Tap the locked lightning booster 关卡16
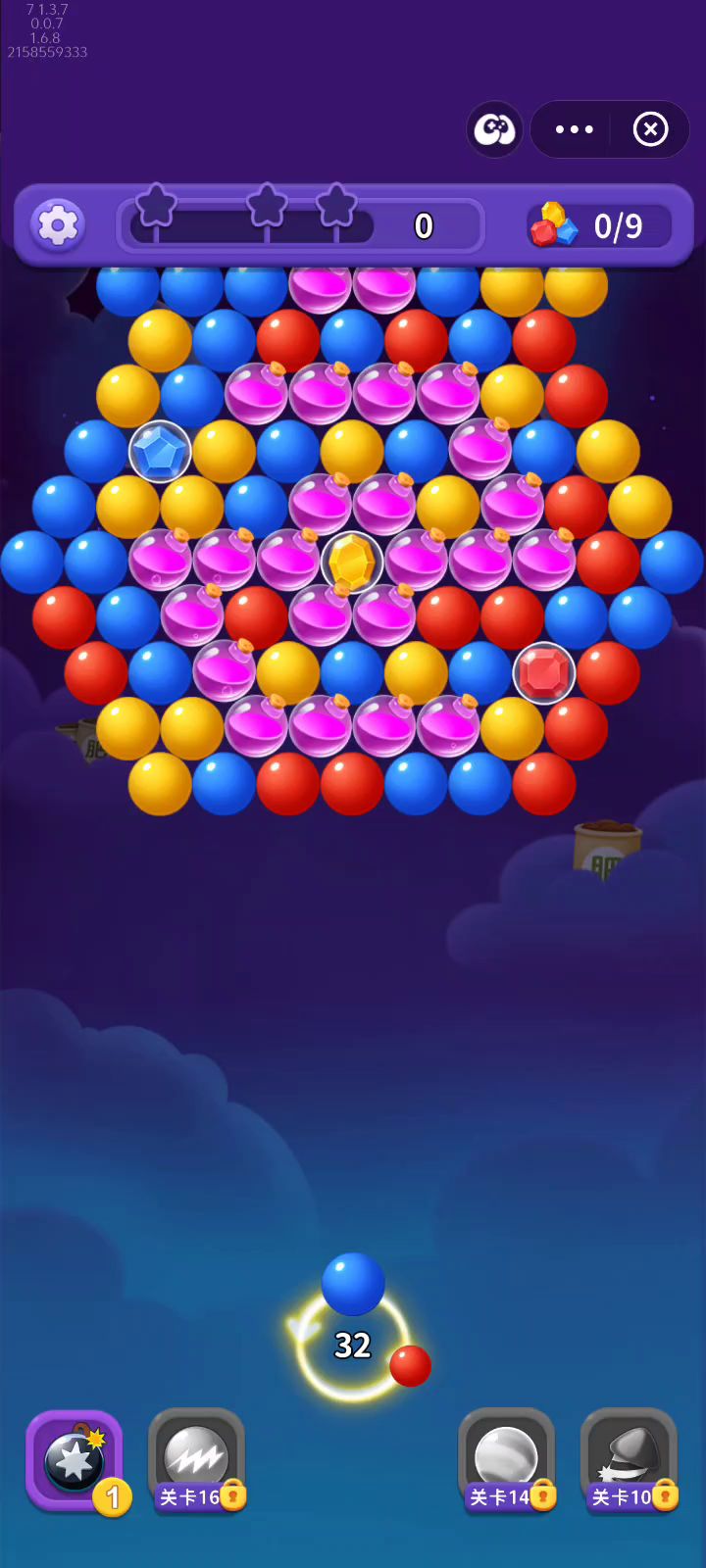This screenshot has width=706, height=1568. tap(196, 1459)
